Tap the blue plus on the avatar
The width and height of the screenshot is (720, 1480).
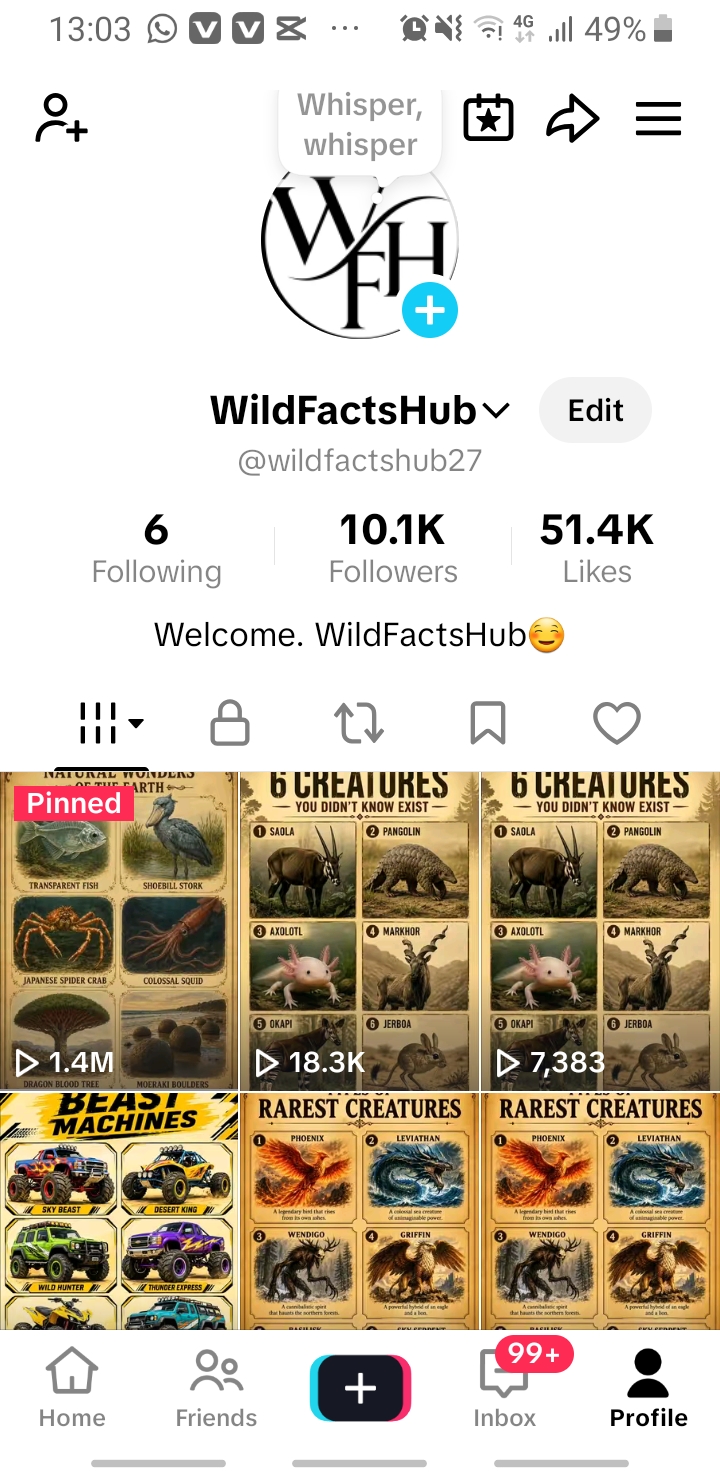pos(430,310)
